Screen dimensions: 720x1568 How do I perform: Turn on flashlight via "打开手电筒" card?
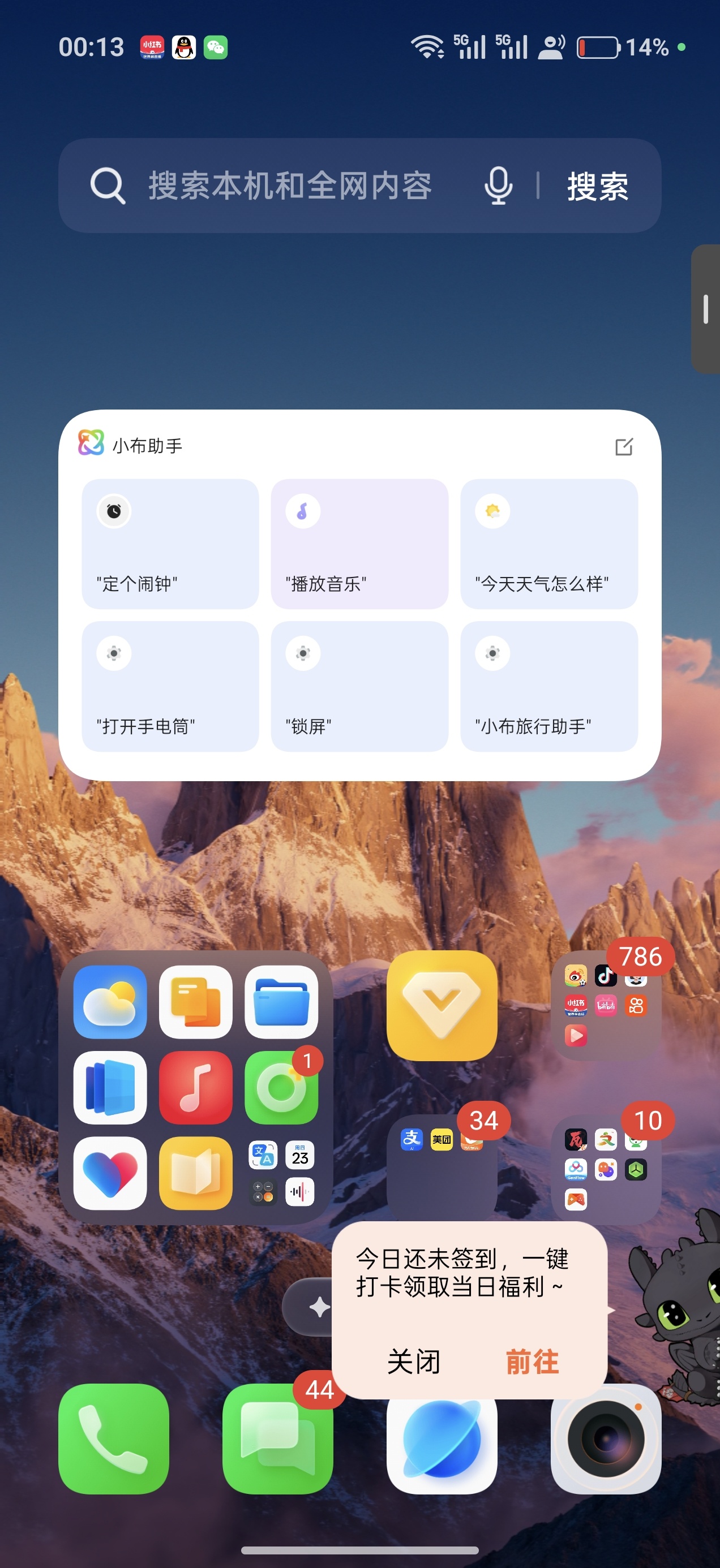(170, 686)
